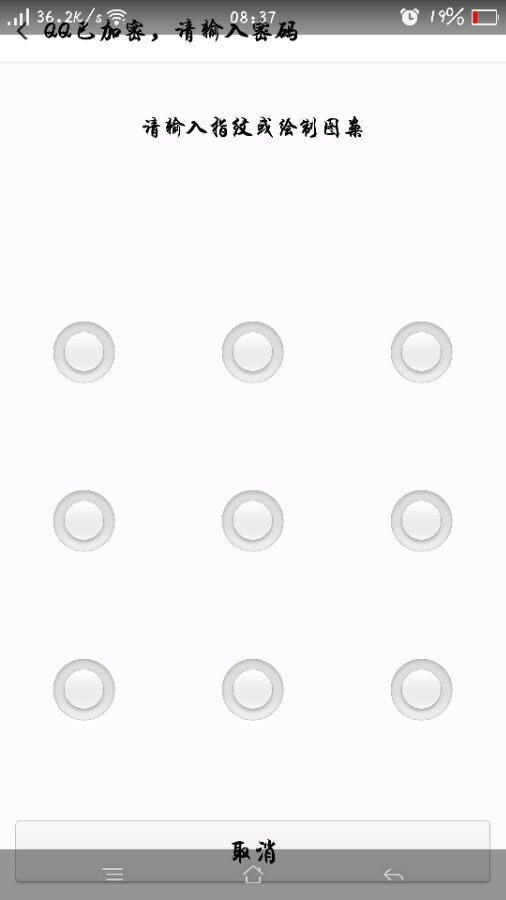The height and width of the screenshot is (900, 506).
Task: Select the top-middle pattern dot
Action: coord(252,352)
